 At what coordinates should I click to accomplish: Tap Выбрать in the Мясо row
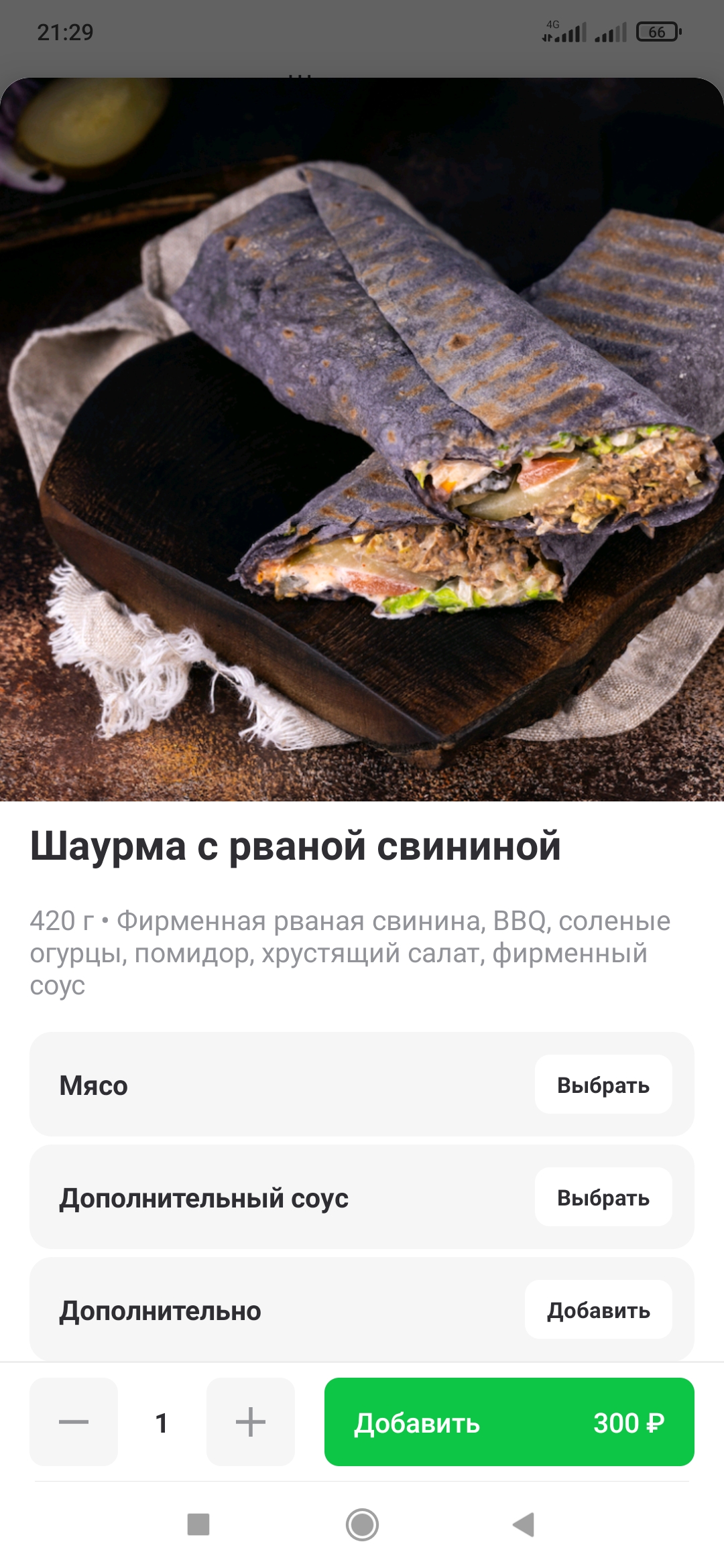point(603,1085)
